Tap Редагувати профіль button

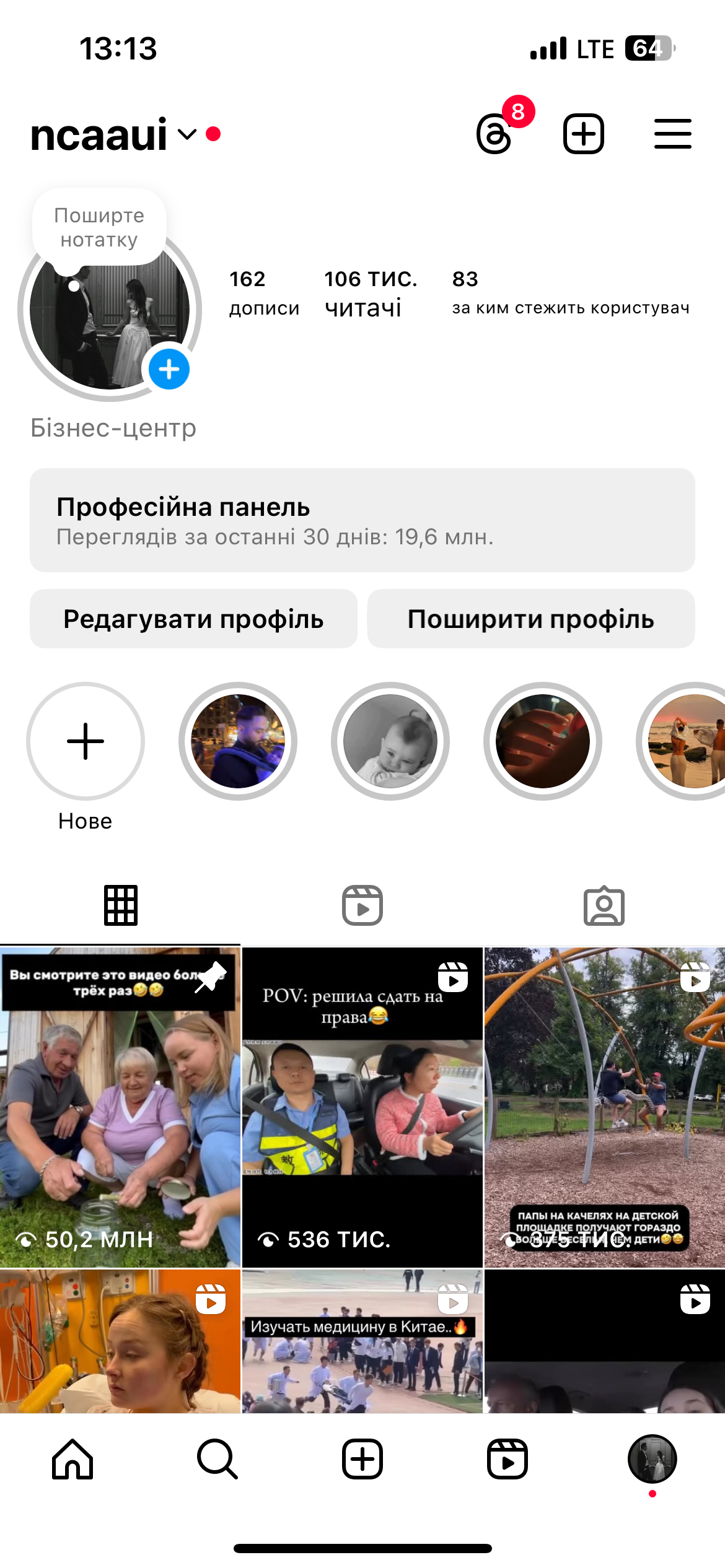click(x=193, y=619)
